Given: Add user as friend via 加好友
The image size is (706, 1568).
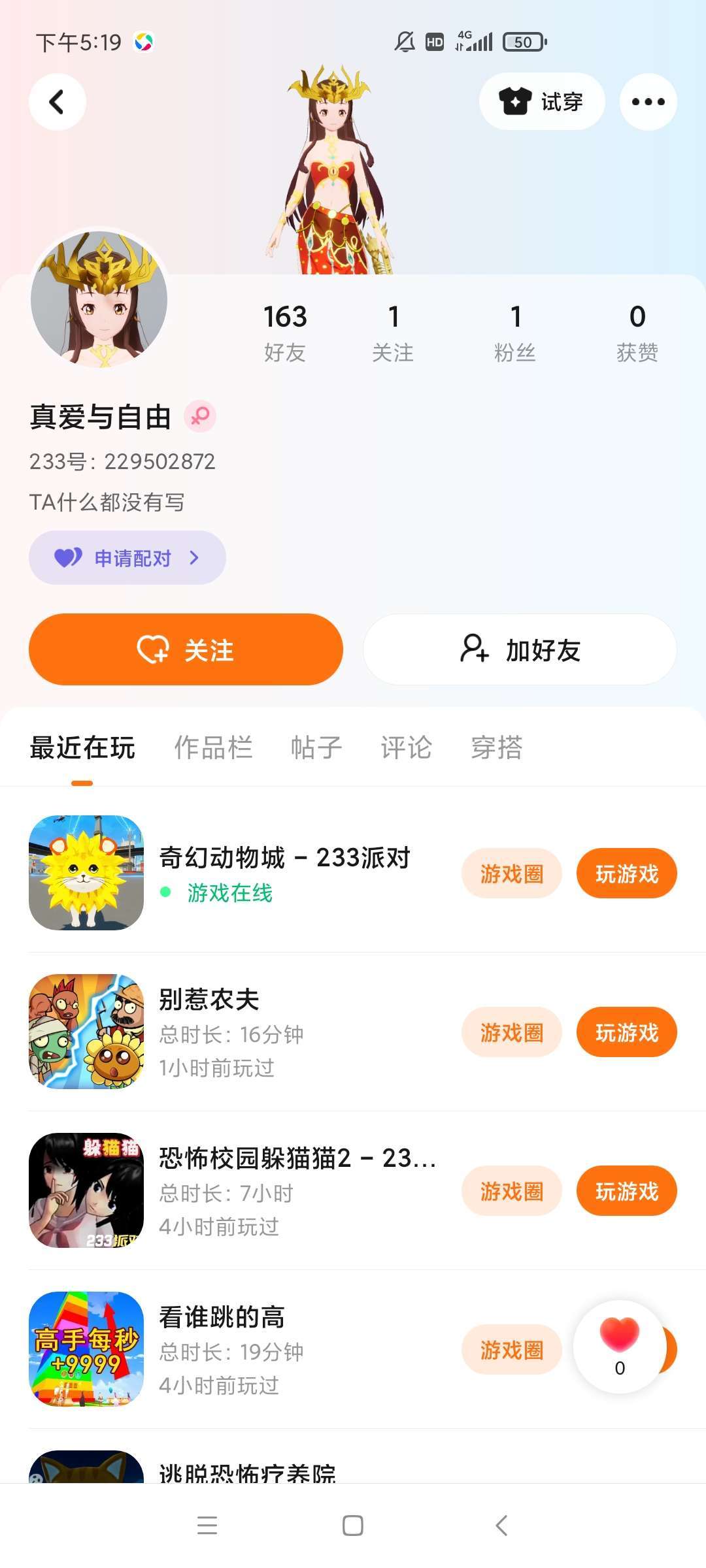Looking at the screenshot, I should coord(520,649).
